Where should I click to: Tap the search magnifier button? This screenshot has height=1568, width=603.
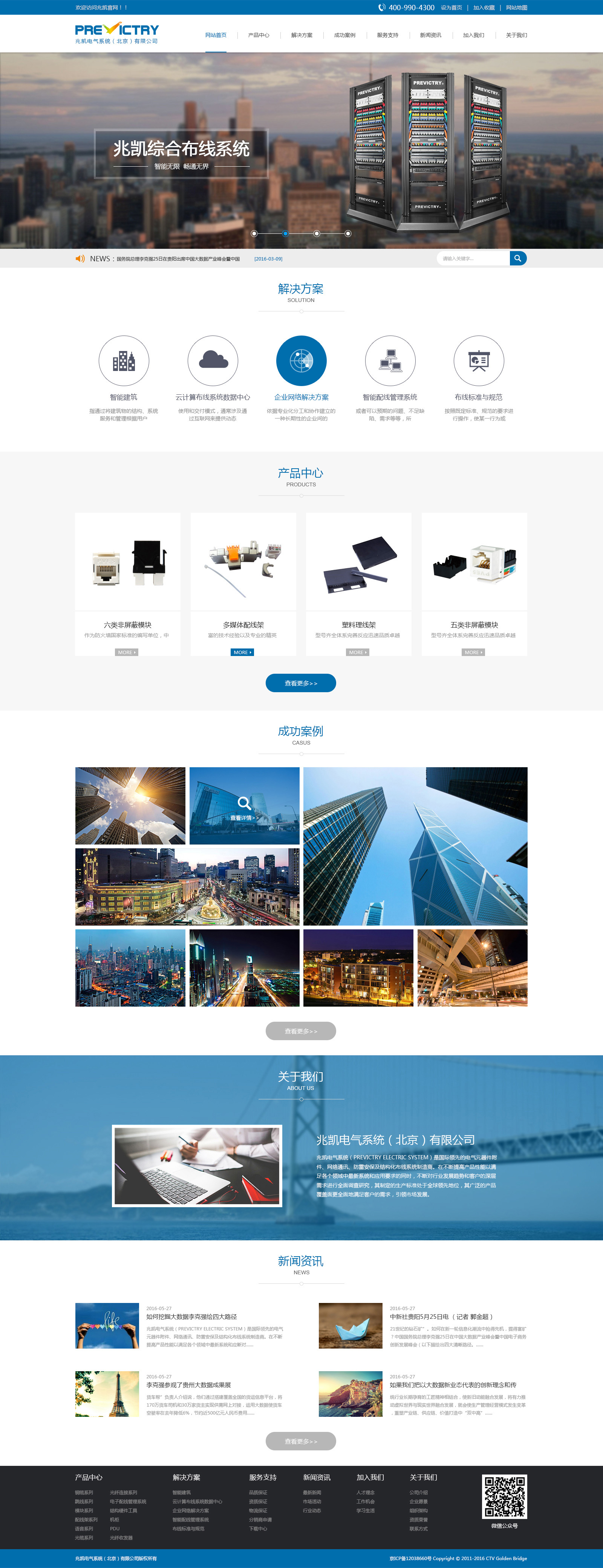(518, 258)
